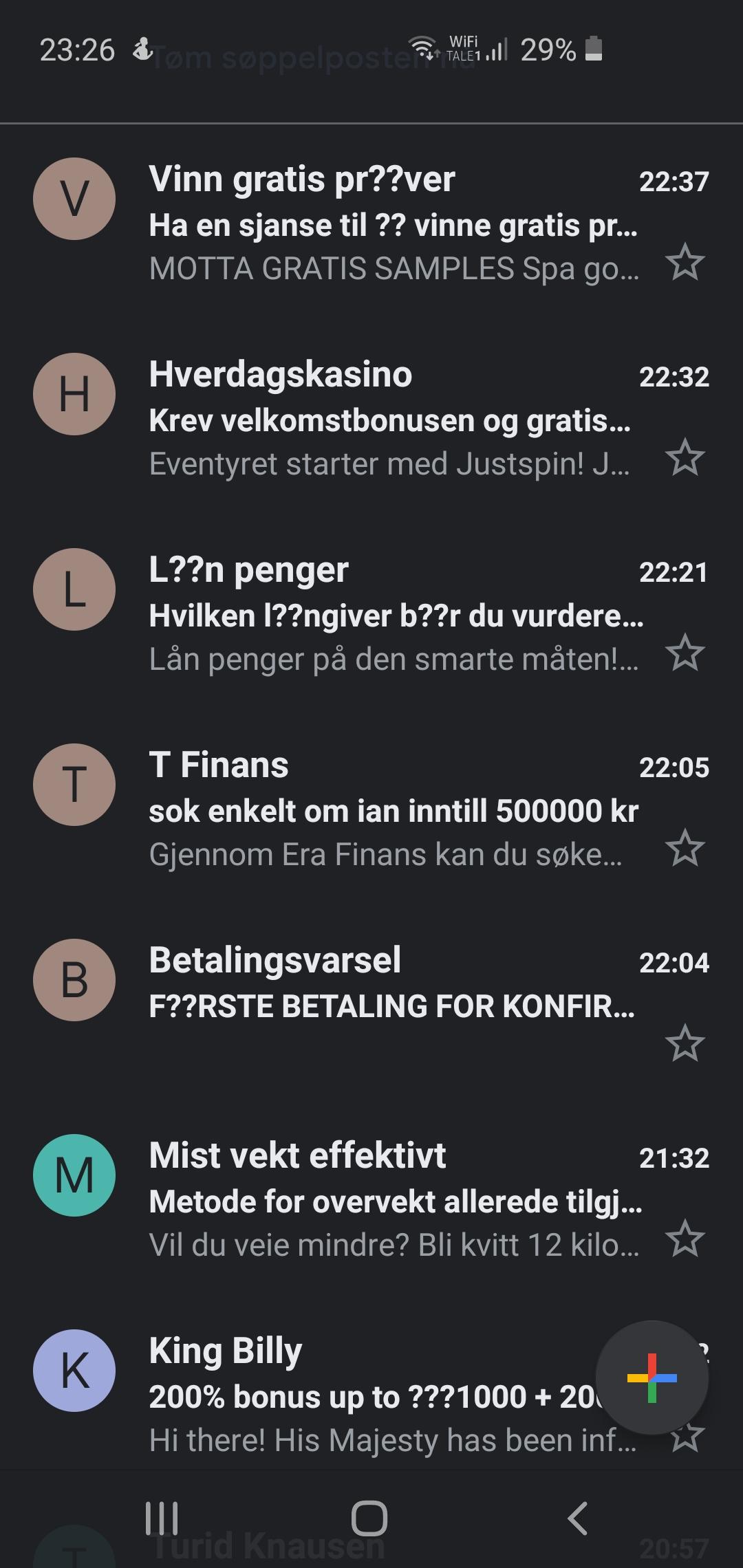Star the Hverdagskasino email
The height and width of the screenshot is (1568, 743).
tap(685, 457)
